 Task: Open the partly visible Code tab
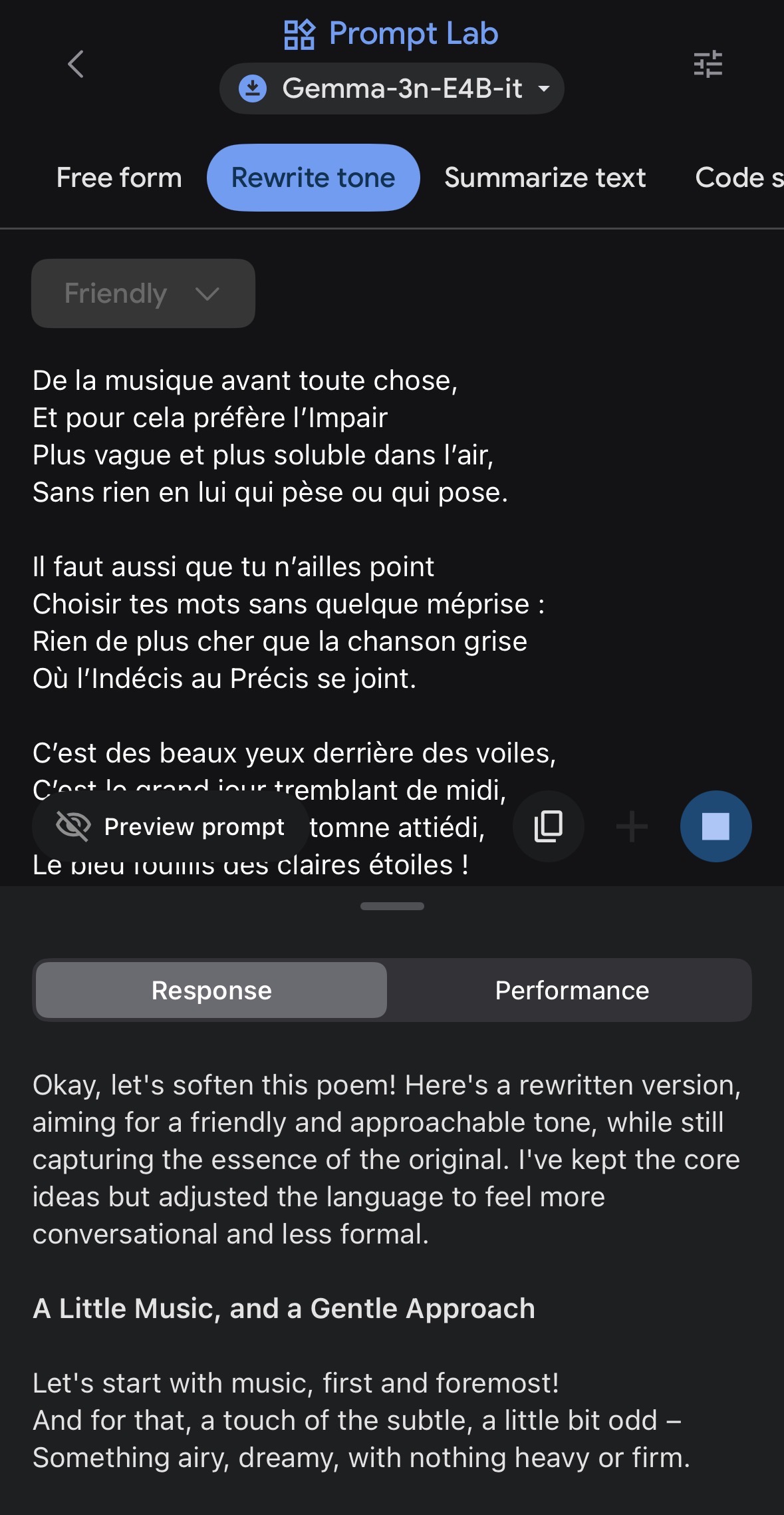pyautogui.click(x=738, y=178)
